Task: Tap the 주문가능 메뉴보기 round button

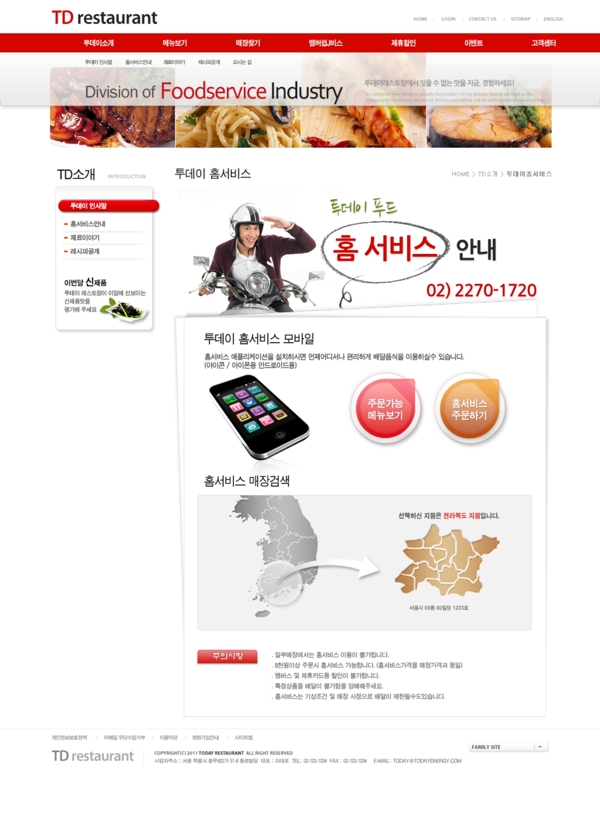Action: (385, 409)
